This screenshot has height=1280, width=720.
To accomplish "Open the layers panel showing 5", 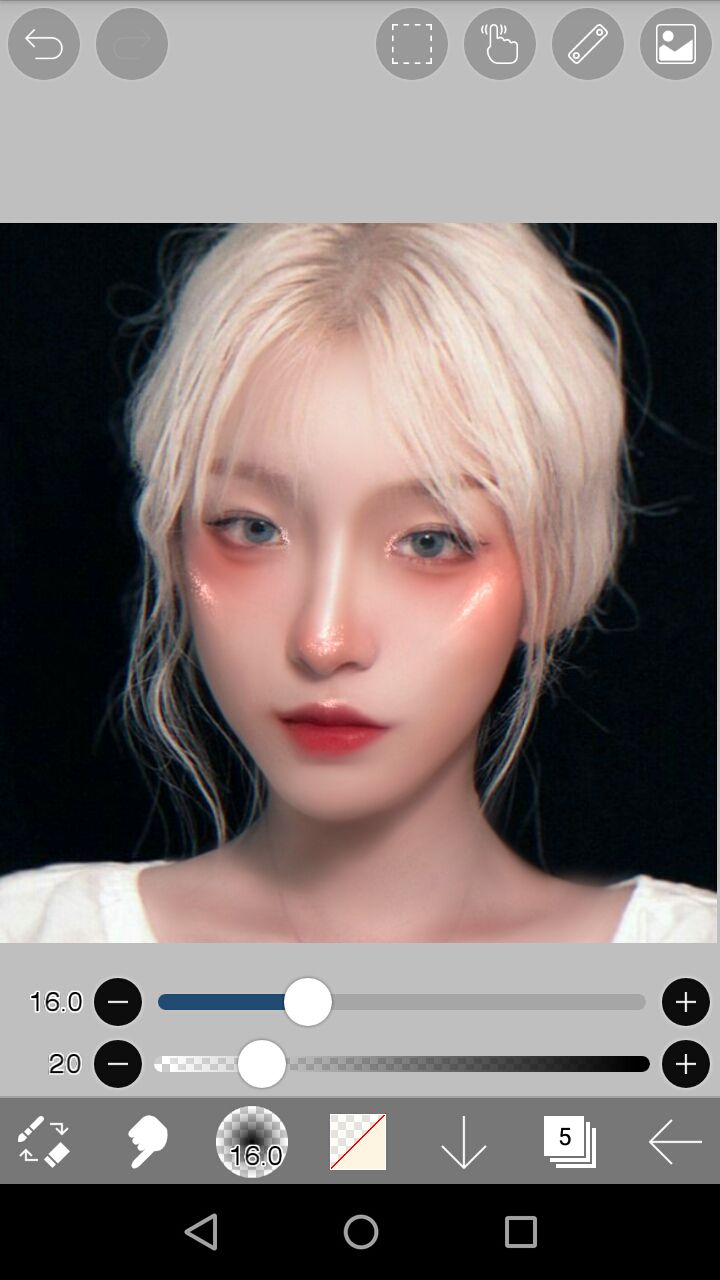I will [570, 1141].
